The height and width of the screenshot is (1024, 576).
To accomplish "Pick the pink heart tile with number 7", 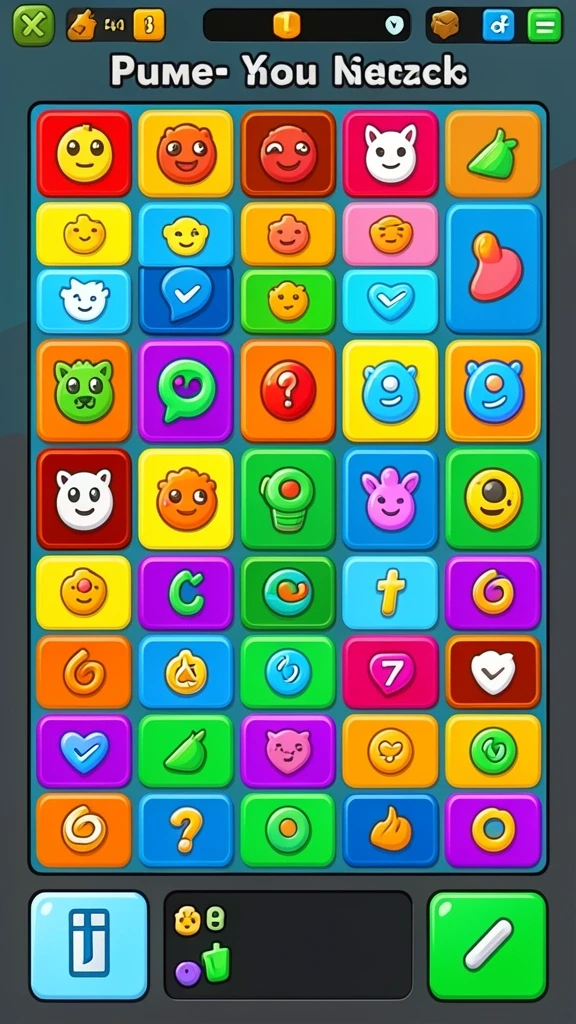I will [x=390, y=672].
